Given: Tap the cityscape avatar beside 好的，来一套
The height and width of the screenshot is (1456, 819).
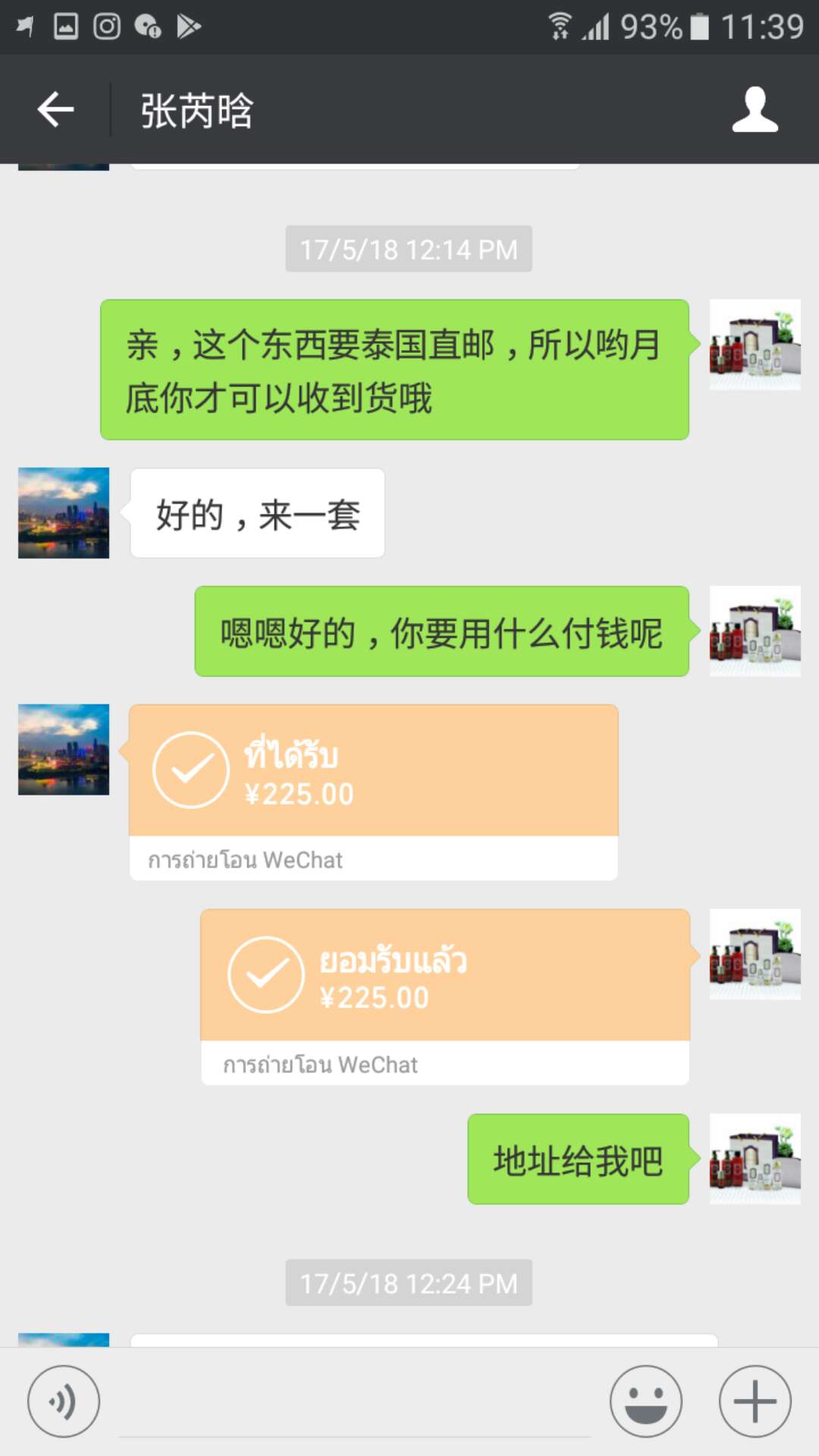Looking at the screenshot, I should point(64,513).
